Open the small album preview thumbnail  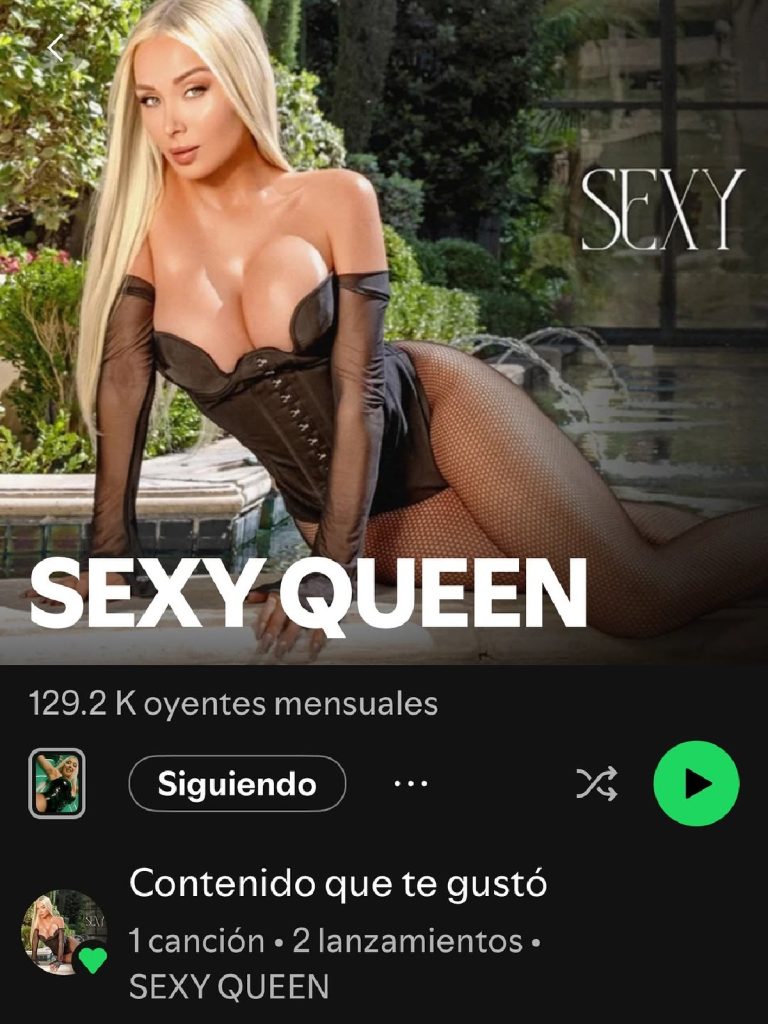click(57, 784)
